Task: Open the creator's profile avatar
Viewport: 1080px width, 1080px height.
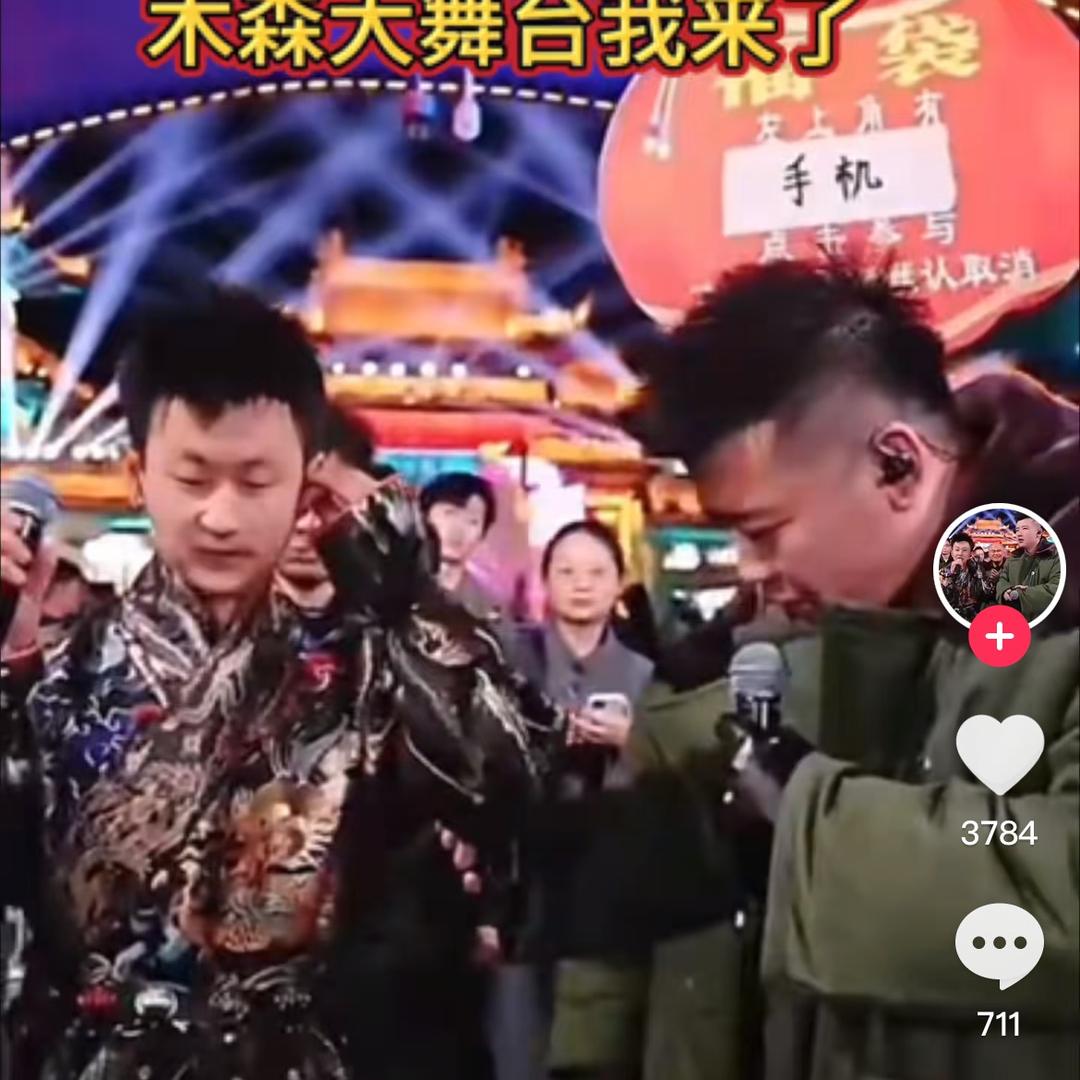Action: pyautogui.click(x=999, y=568)
